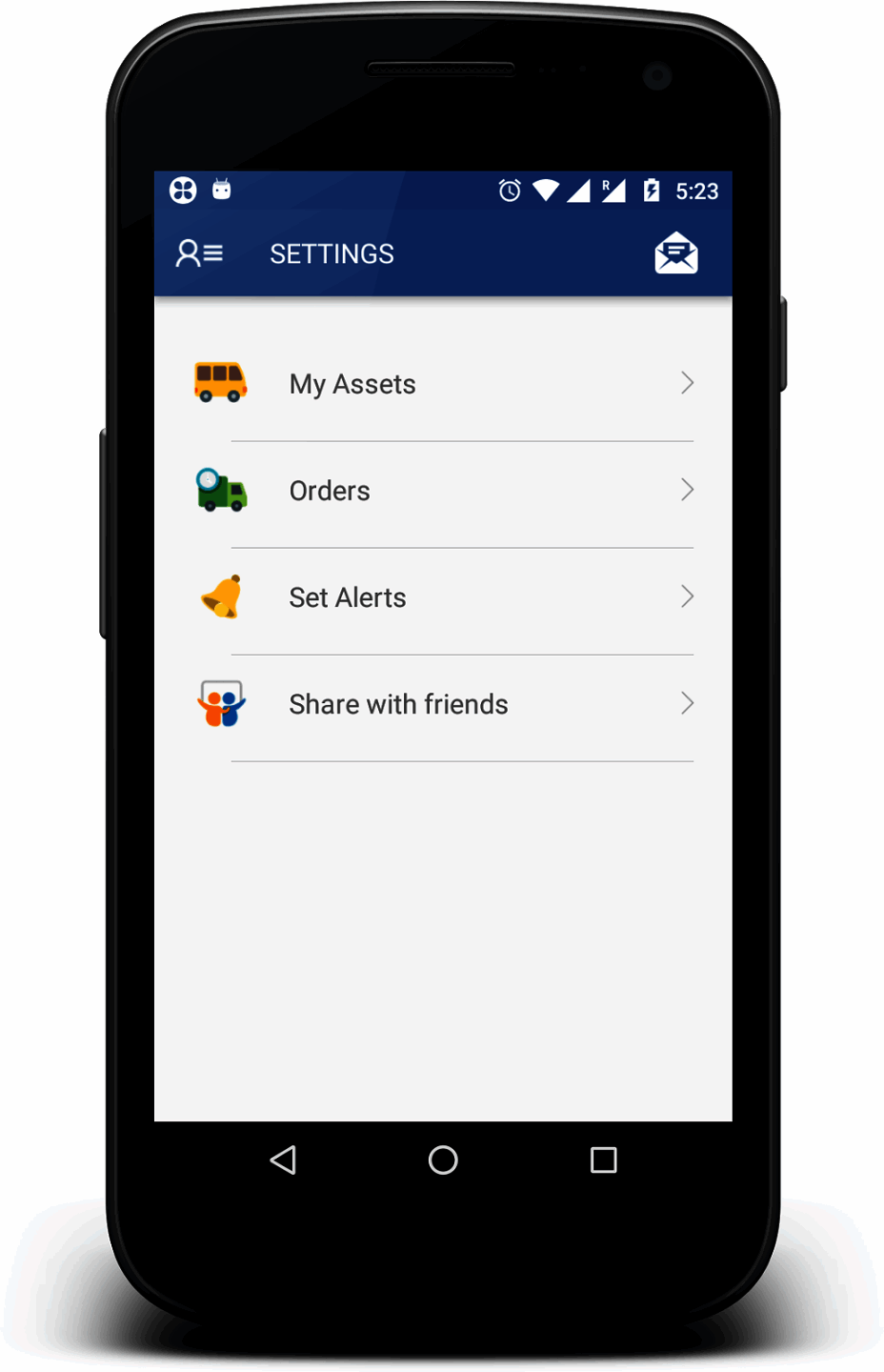Go to the home screen
This screenshot has height=1372, width=884.
click(443, 1160)
